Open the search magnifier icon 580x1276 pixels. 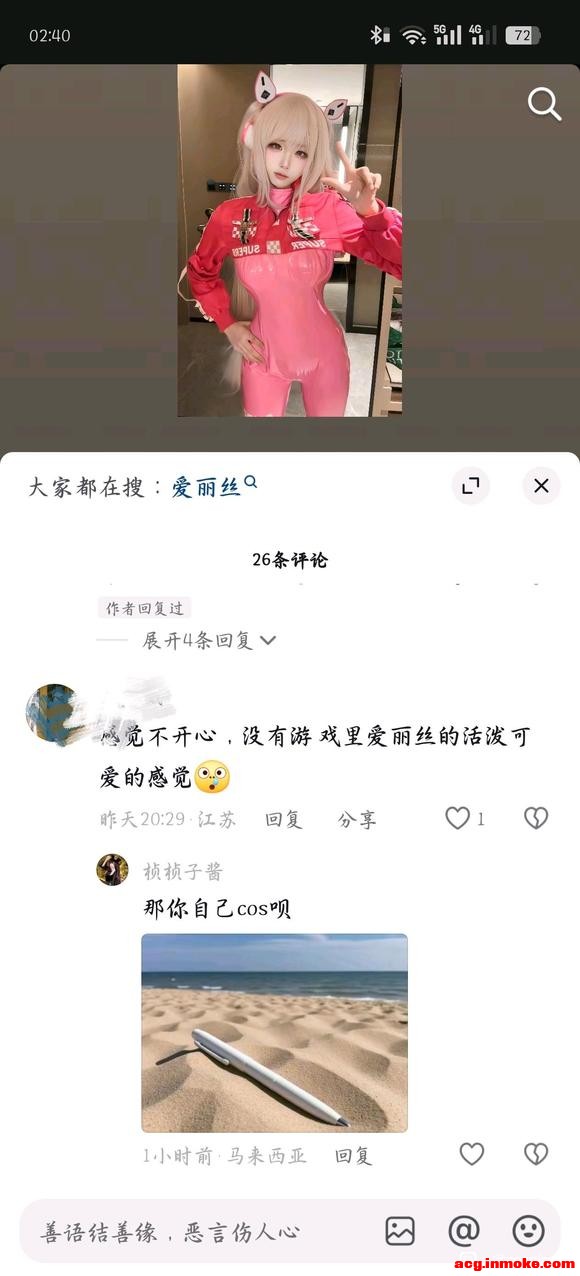[x=544, y=103]
